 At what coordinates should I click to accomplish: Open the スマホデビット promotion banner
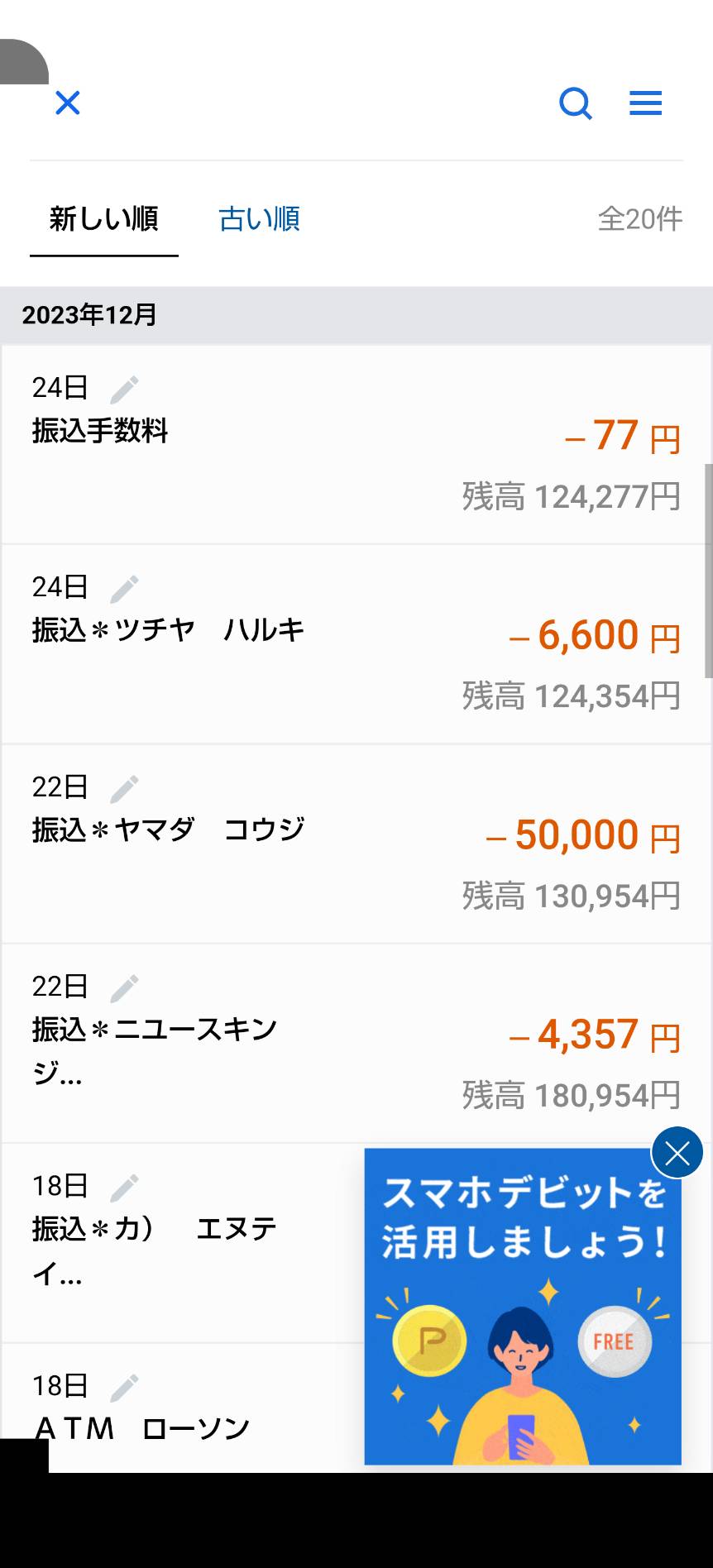pos(523,1307)
